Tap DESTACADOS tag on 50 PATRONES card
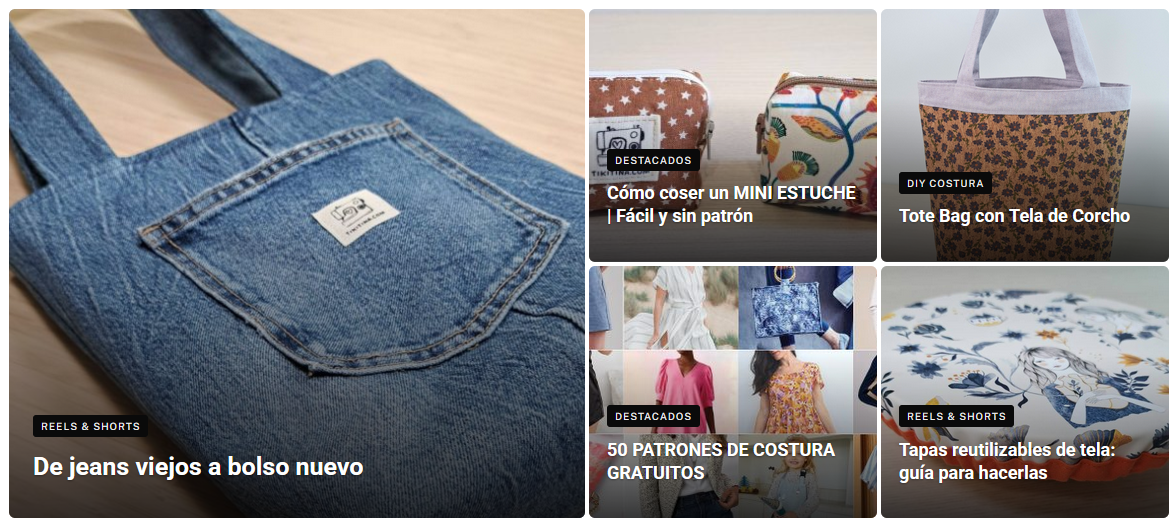Screen dimensions: 1176x526 [653, 416]
